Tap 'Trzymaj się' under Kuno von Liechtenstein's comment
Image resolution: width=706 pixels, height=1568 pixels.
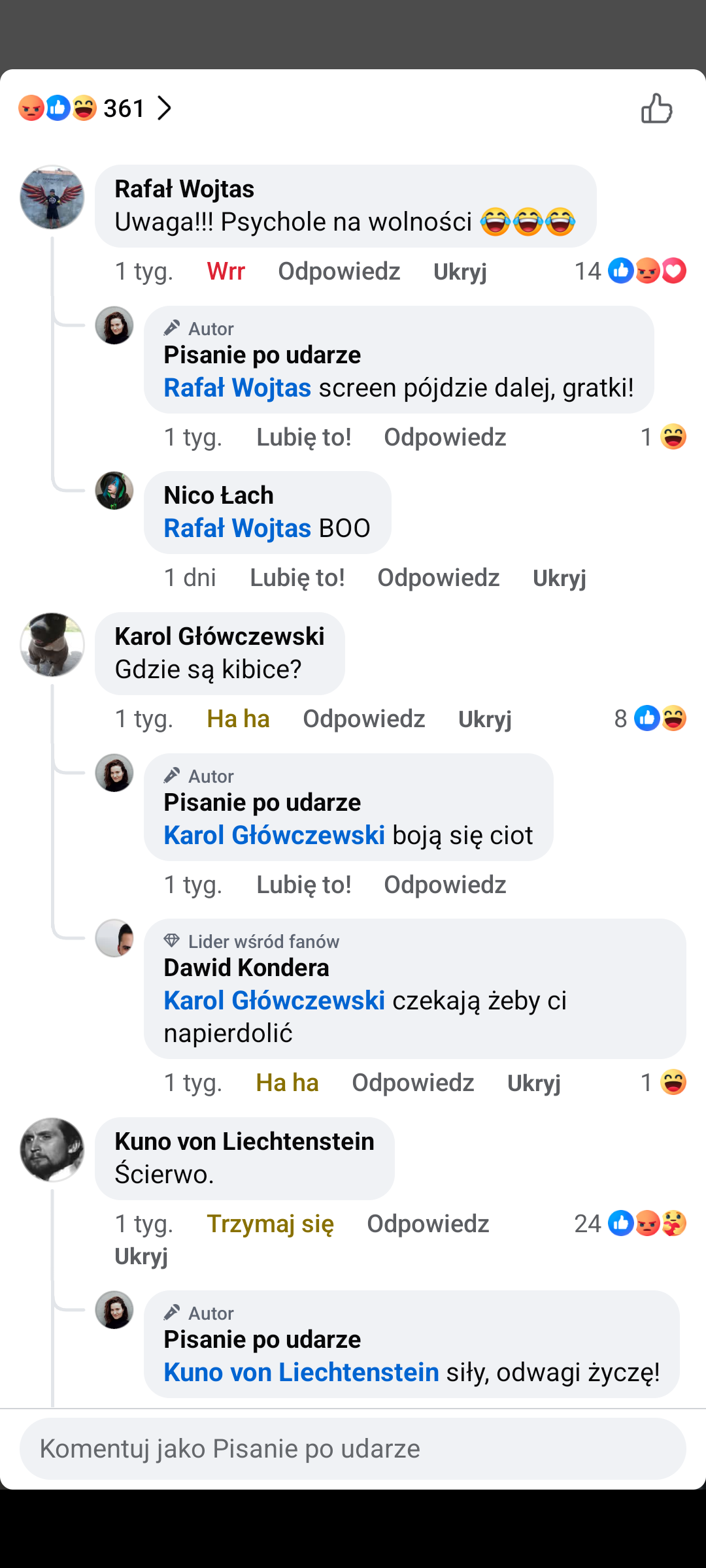tap(270, 1224)
